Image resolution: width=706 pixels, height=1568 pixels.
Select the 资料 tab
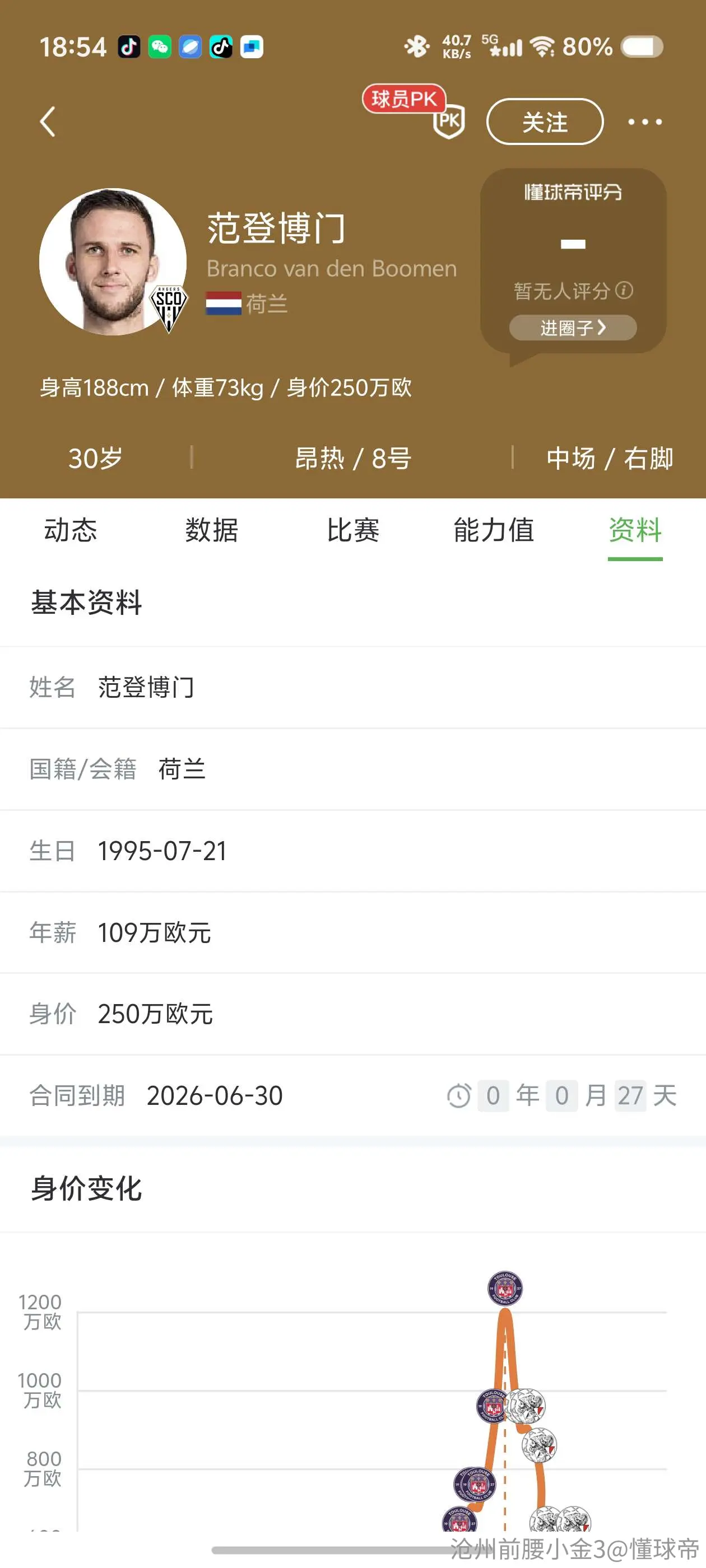click(635, 530)
